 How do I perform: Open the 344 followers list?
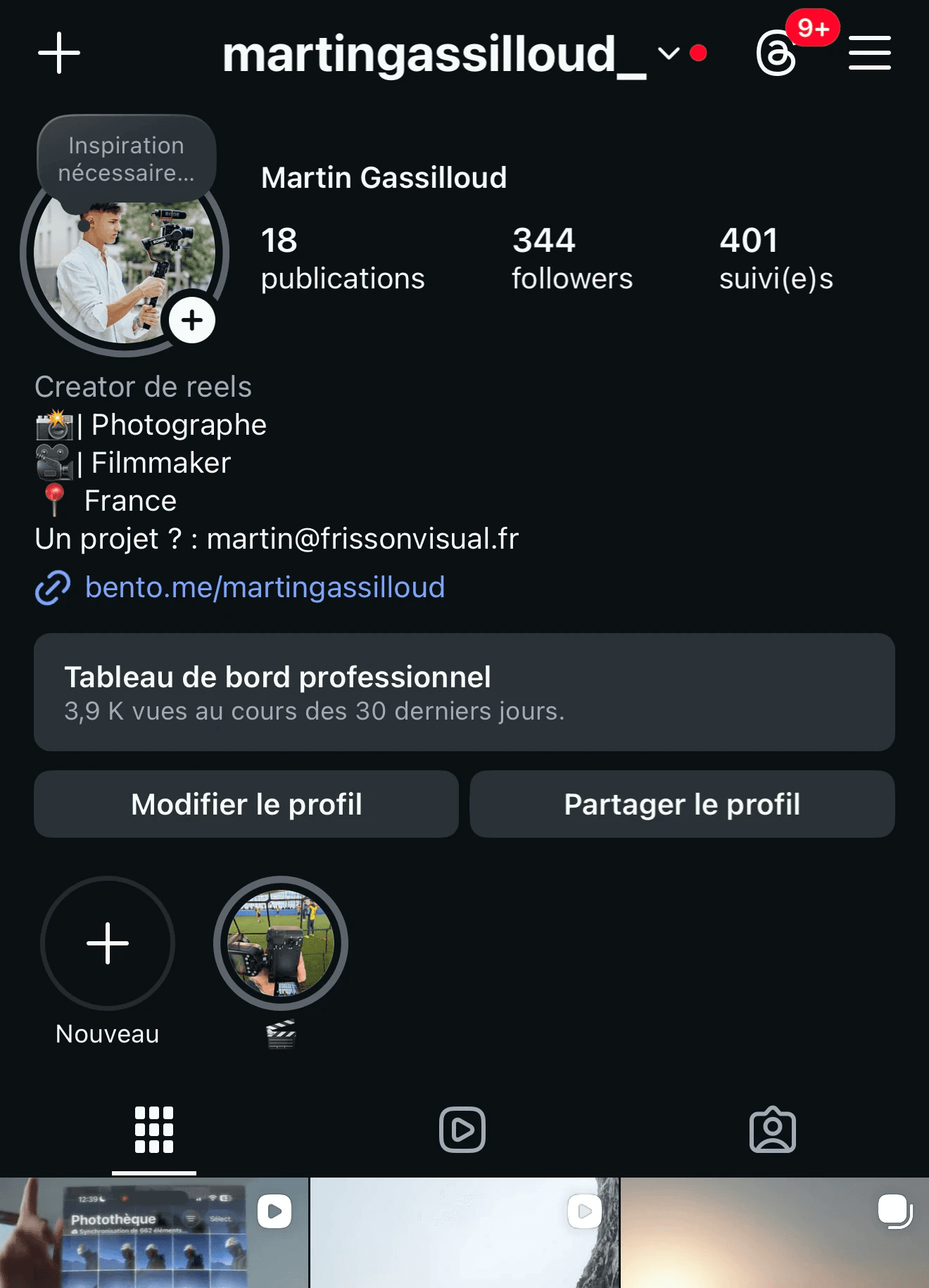click(571, 258)
